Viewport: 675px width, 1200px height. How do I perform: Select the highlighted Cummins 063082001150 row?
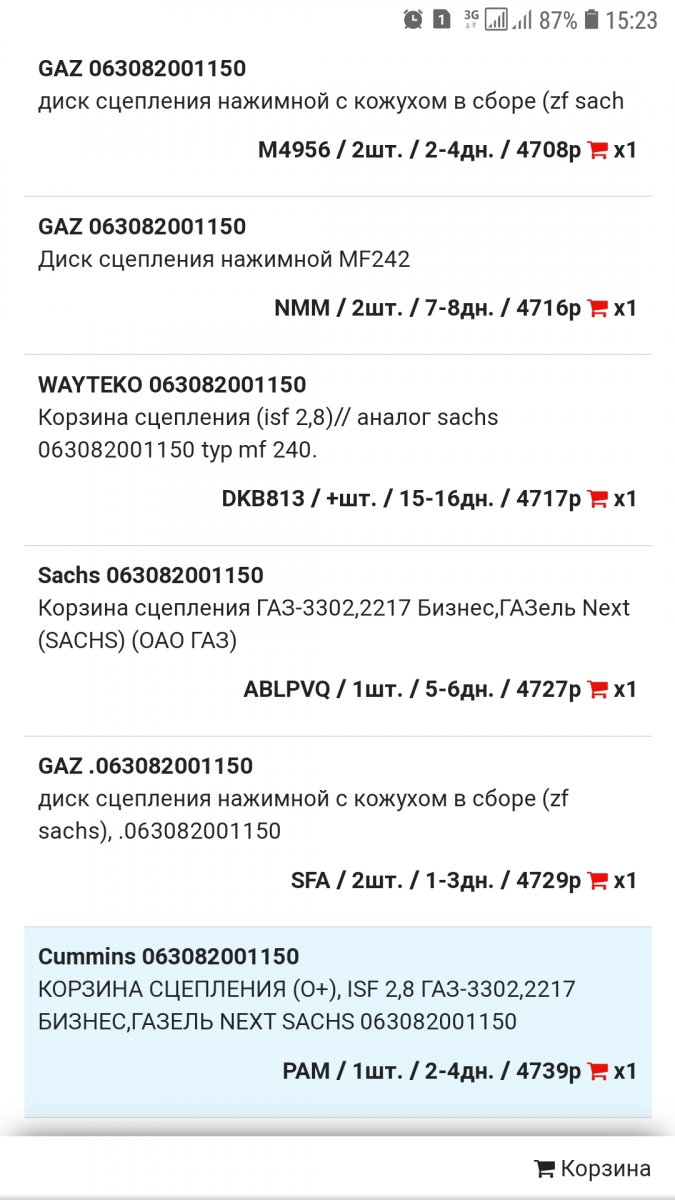pos(338,1022)
